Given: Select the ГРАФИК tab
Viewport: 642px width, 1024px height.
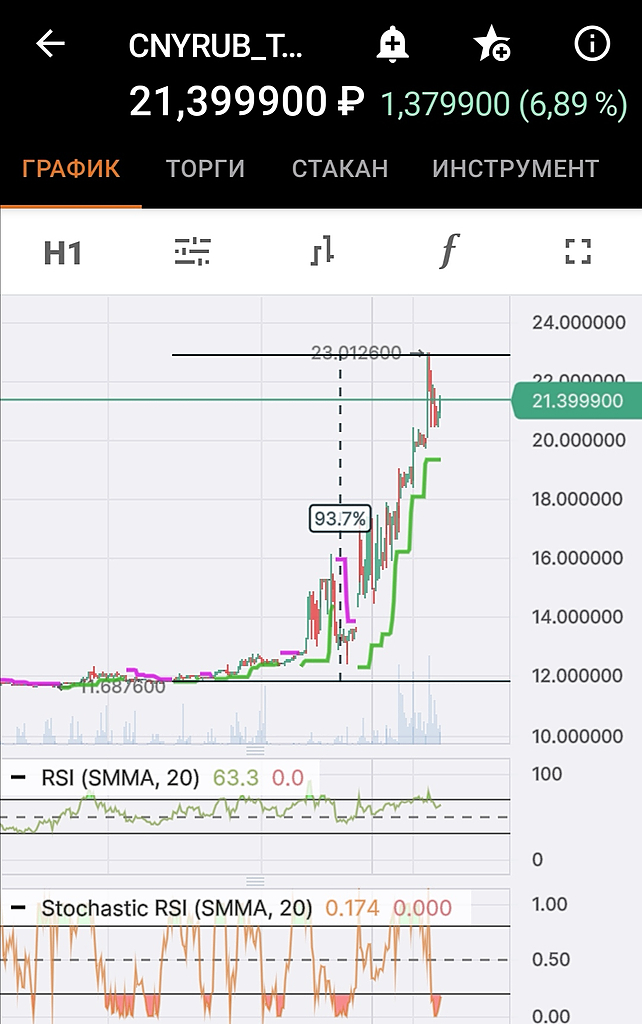Looking at the screenshot, I should 71,169.
